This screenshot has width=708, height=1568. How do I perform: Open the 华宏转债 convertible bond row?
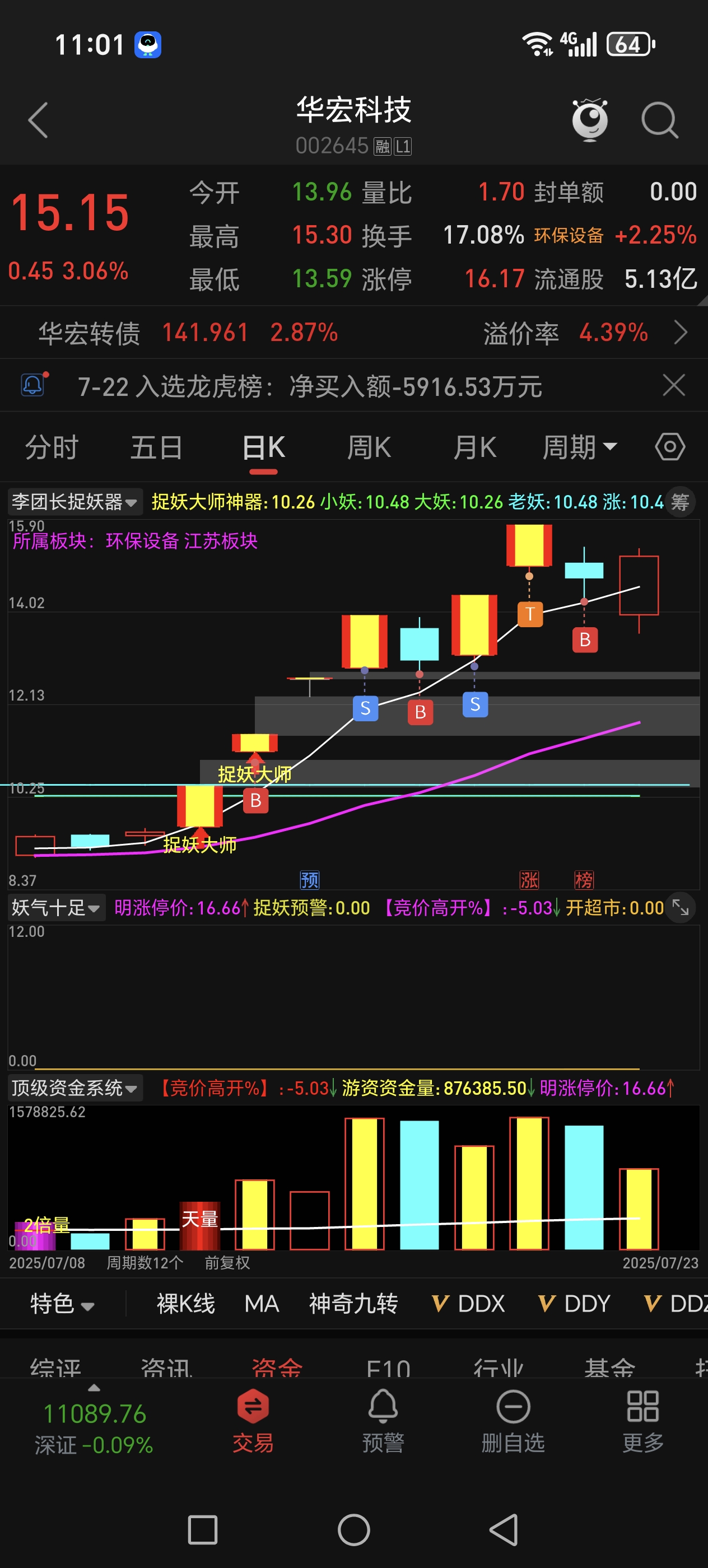pyautogui.click(x=353, y=333)
